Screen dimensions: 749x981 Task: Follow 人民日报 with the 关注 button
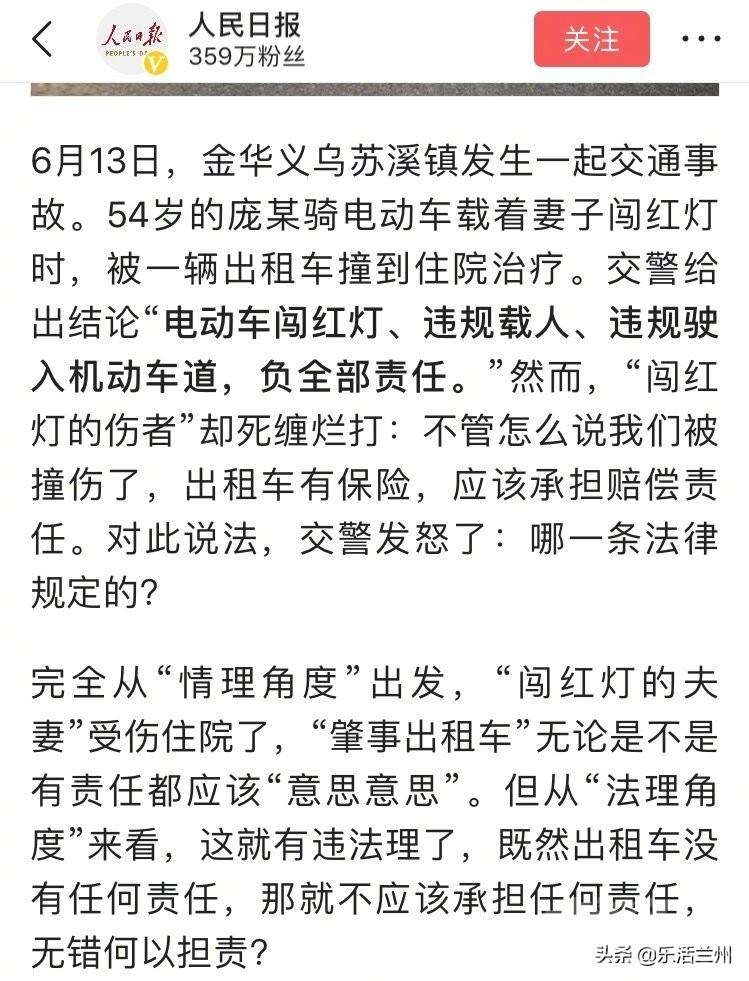pyautogui.click(x=591, y=40)
